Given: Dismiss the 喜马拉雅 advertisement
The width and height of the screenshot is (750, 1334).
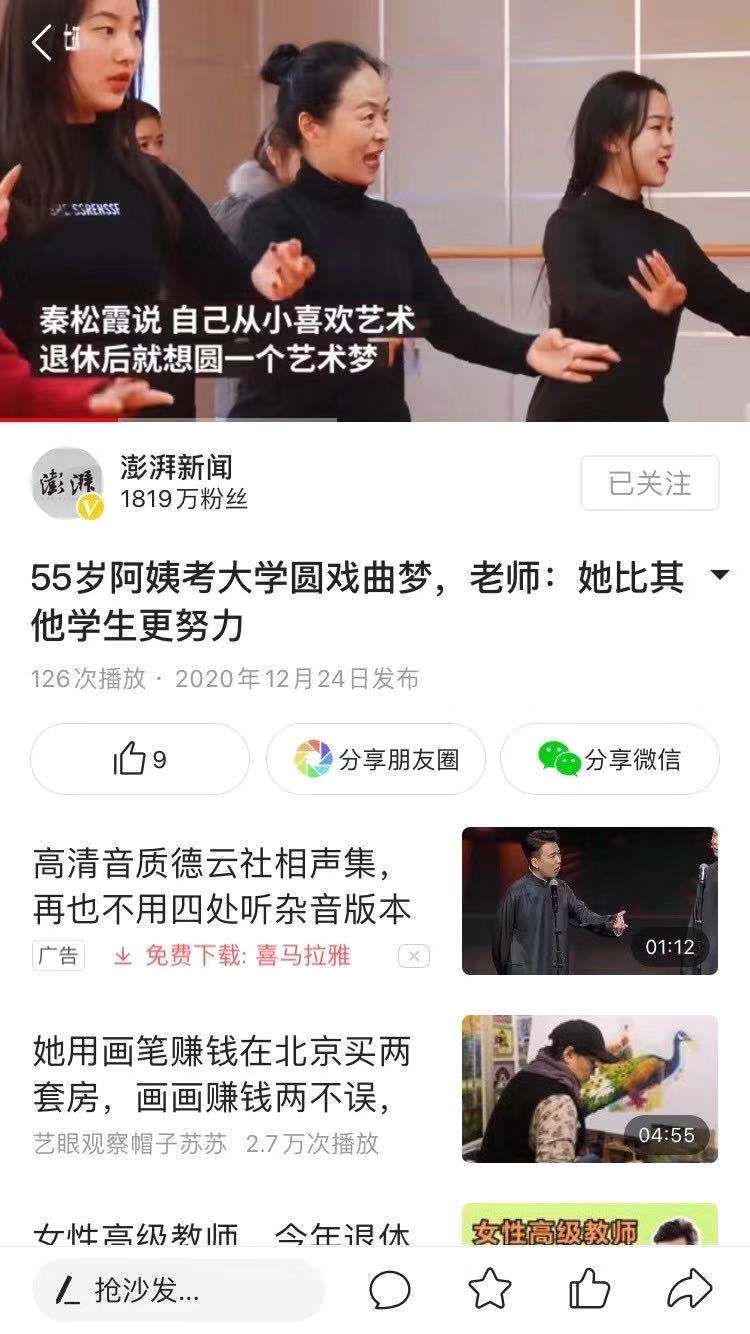Looking at the screenshot, I should (413, 956).
